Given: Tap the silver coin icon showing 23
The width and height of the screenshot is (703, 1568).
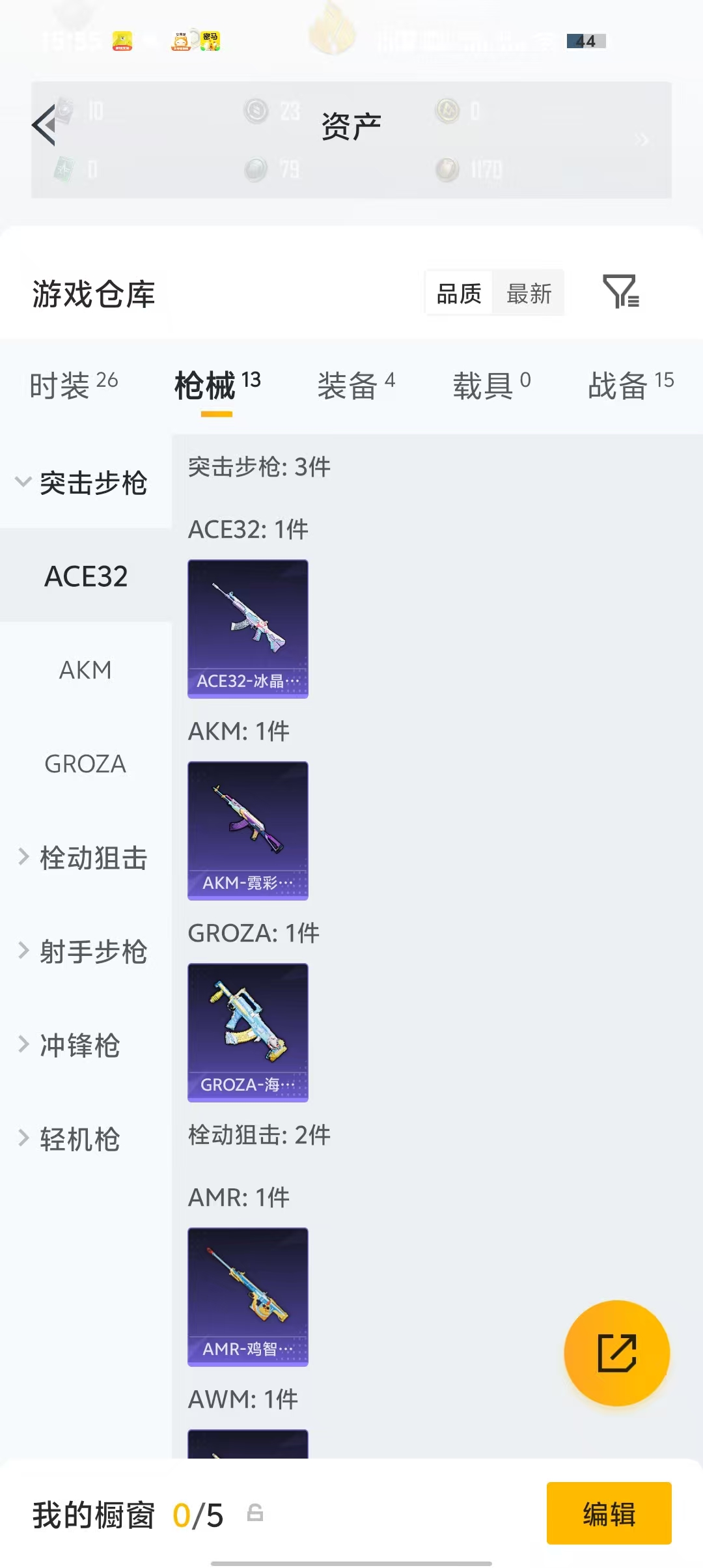Looking at the screenshot, I should [254, 112].
